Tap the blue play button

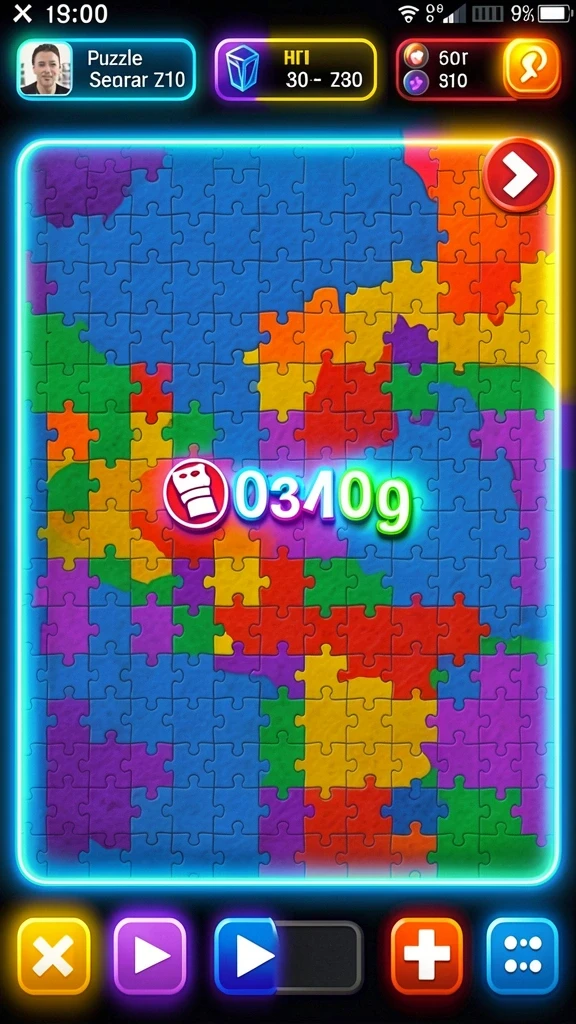coord(248,956)
